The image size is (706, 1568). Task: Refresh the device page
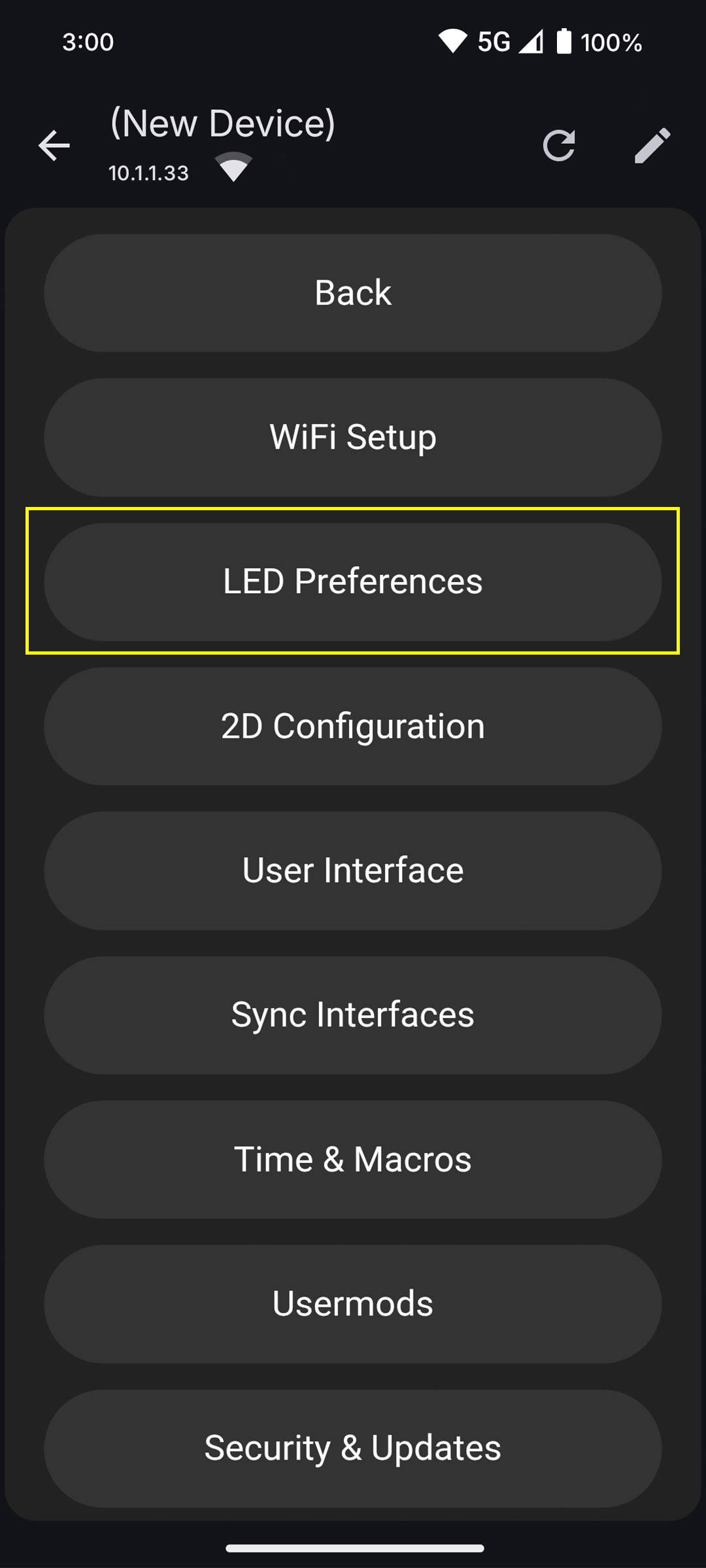coord(559,145)
